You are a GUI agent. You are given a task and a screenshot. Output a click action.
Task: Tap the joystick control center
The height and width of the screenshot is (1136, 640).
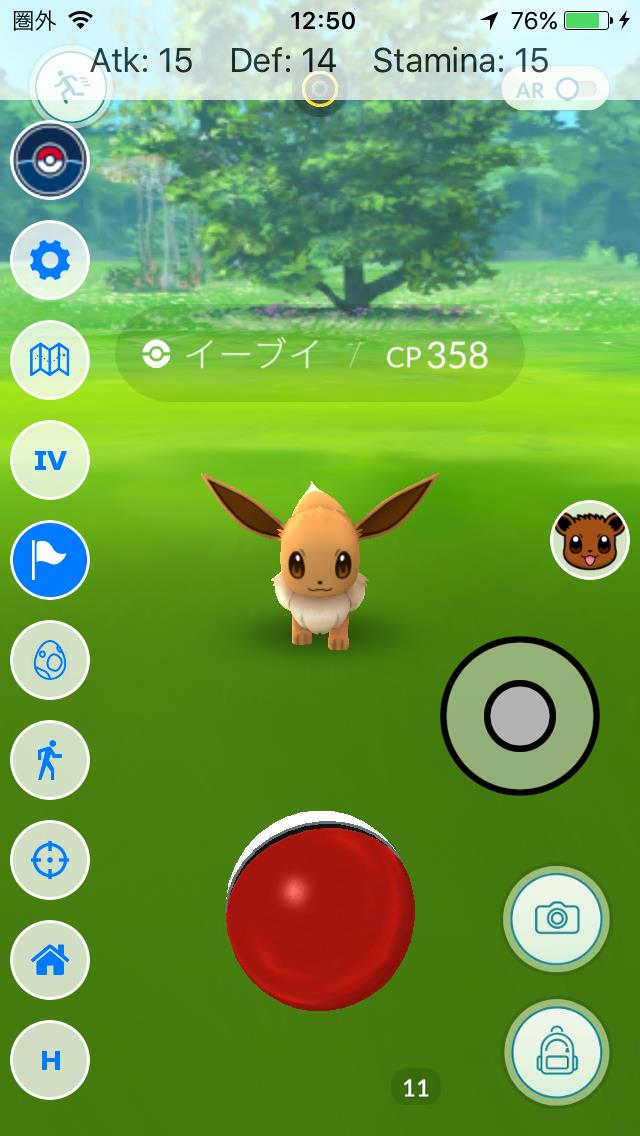520,716
